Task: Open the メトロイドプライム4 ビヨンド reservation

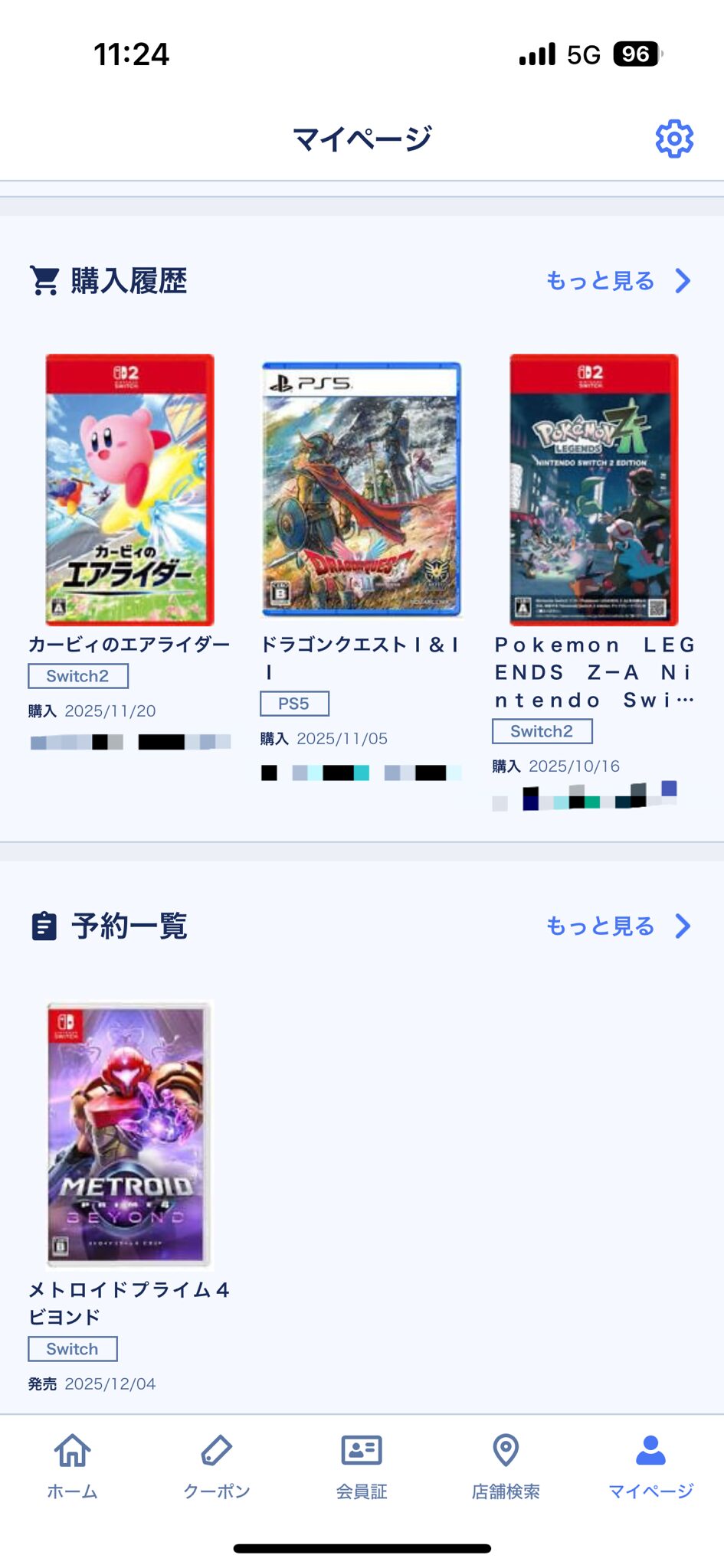Action: pos(129,1134)
